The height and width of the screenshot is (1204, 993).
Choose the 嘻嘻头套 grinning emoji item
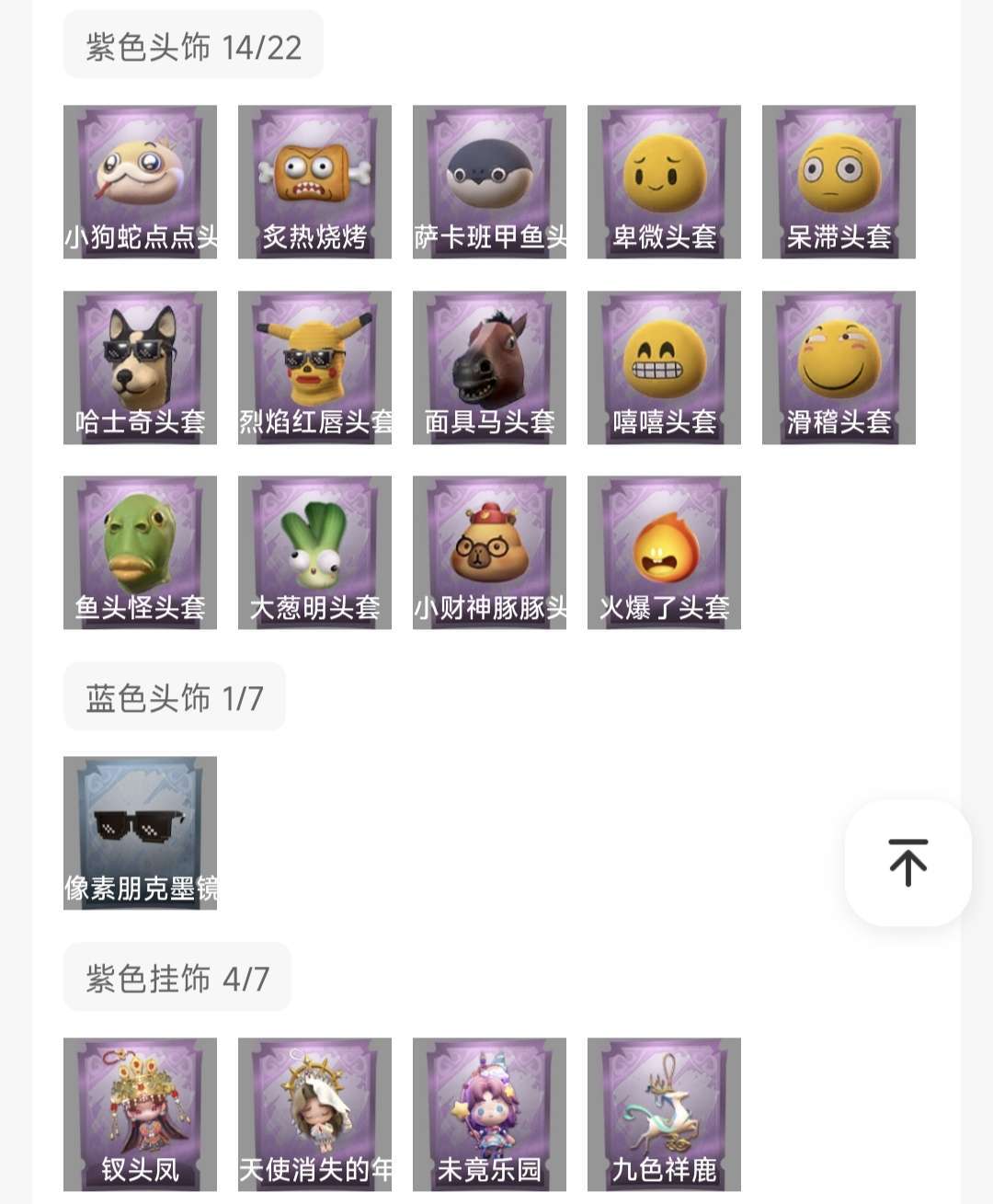[x=664, y=365]
